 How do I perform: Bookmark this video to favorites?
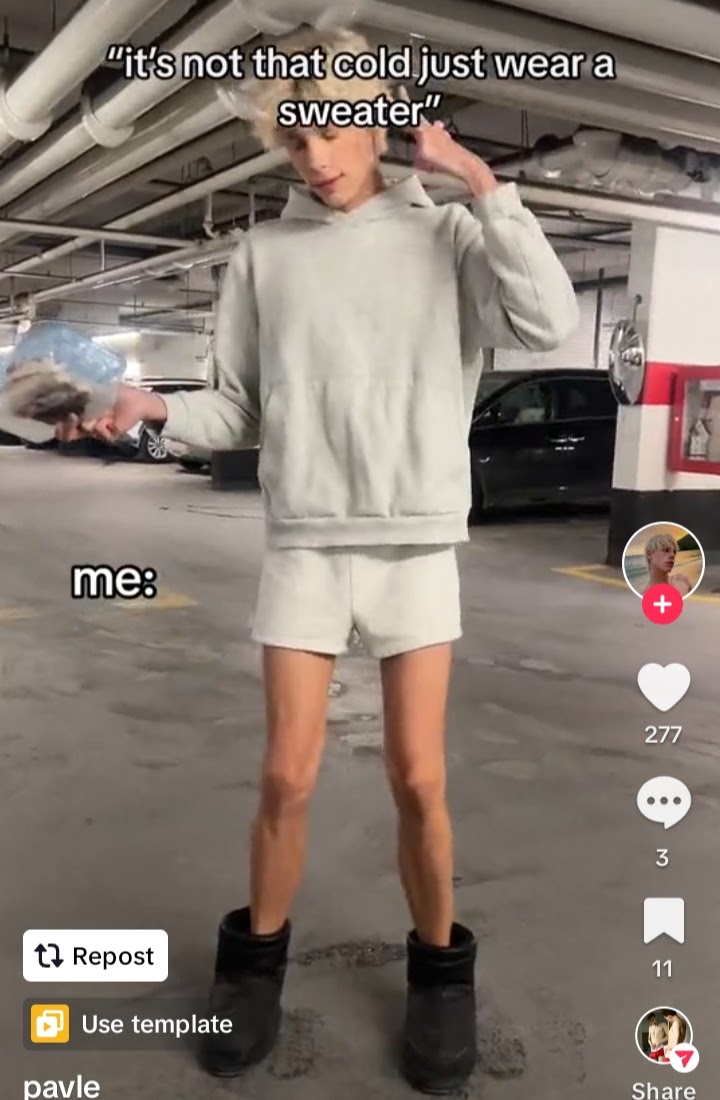pyautogui.click(x=663, y=921)
